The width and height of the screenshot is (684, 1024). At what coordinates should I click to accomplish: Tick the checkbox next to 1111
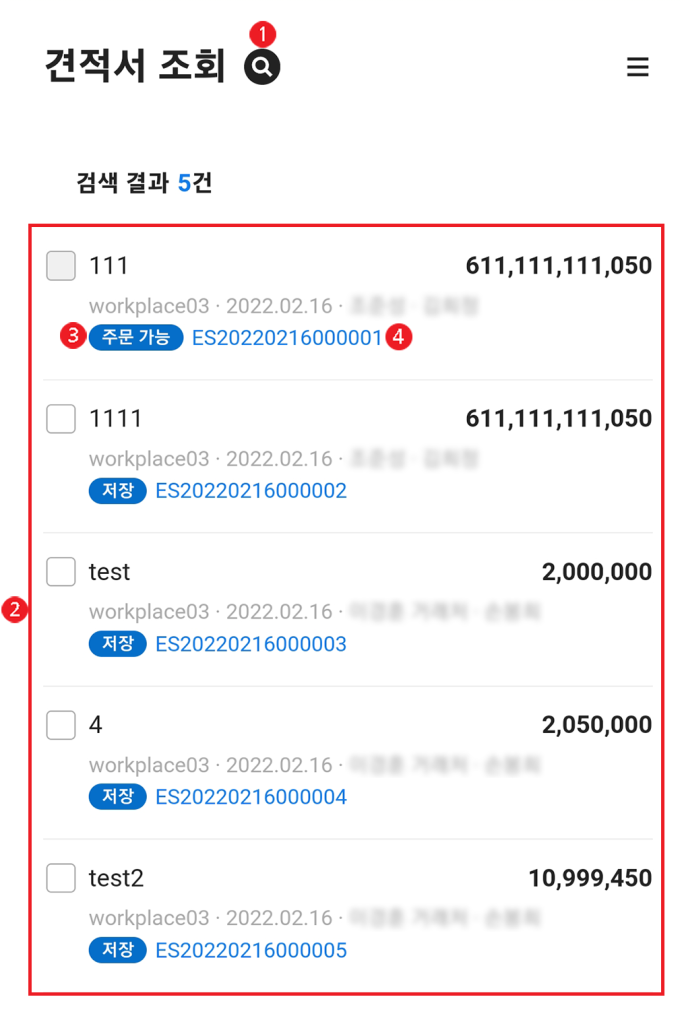[x=62, y=418]
